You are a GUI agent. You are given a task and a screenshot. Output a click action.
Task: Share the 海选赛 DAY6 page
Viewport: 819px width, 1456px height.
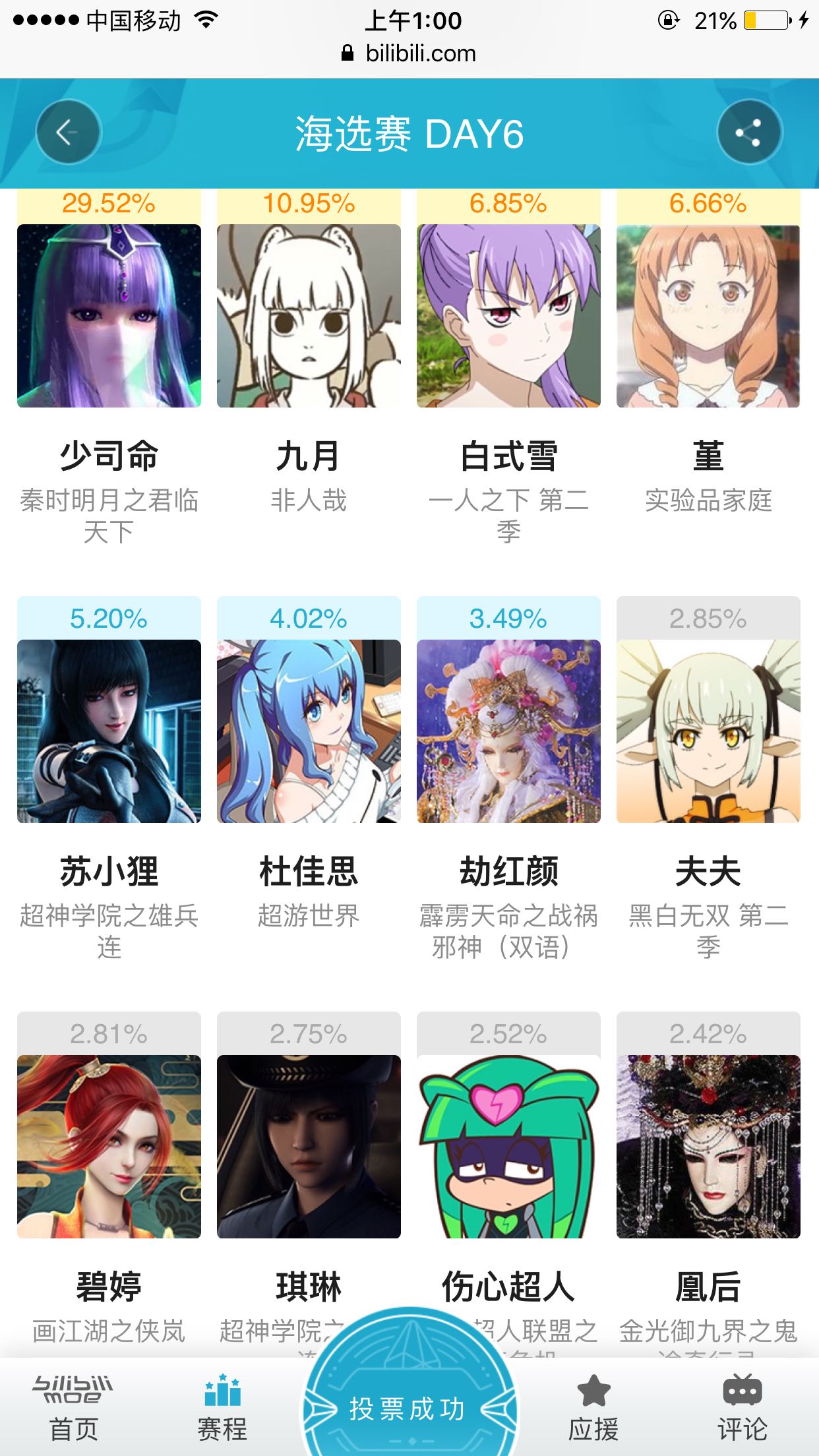[748, 132]
